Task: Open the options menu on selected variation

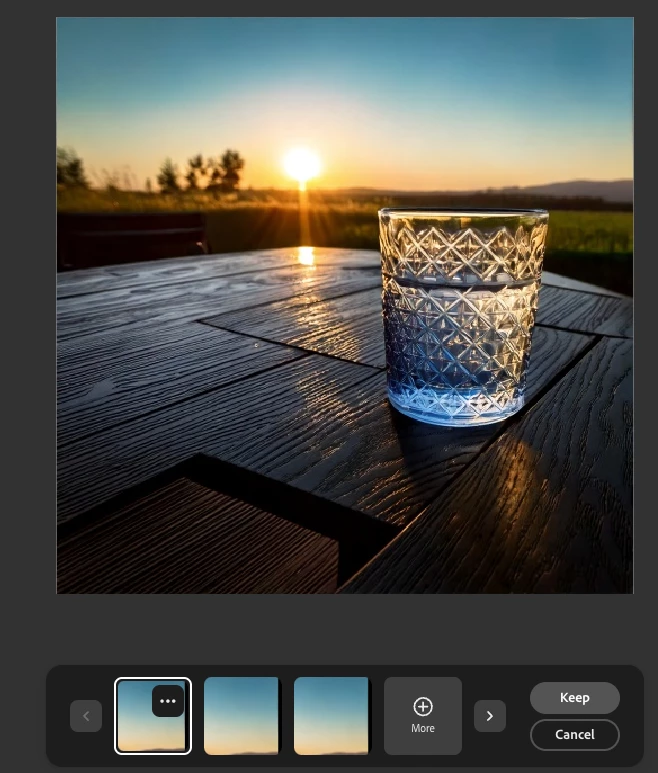Action: [168, 701]
